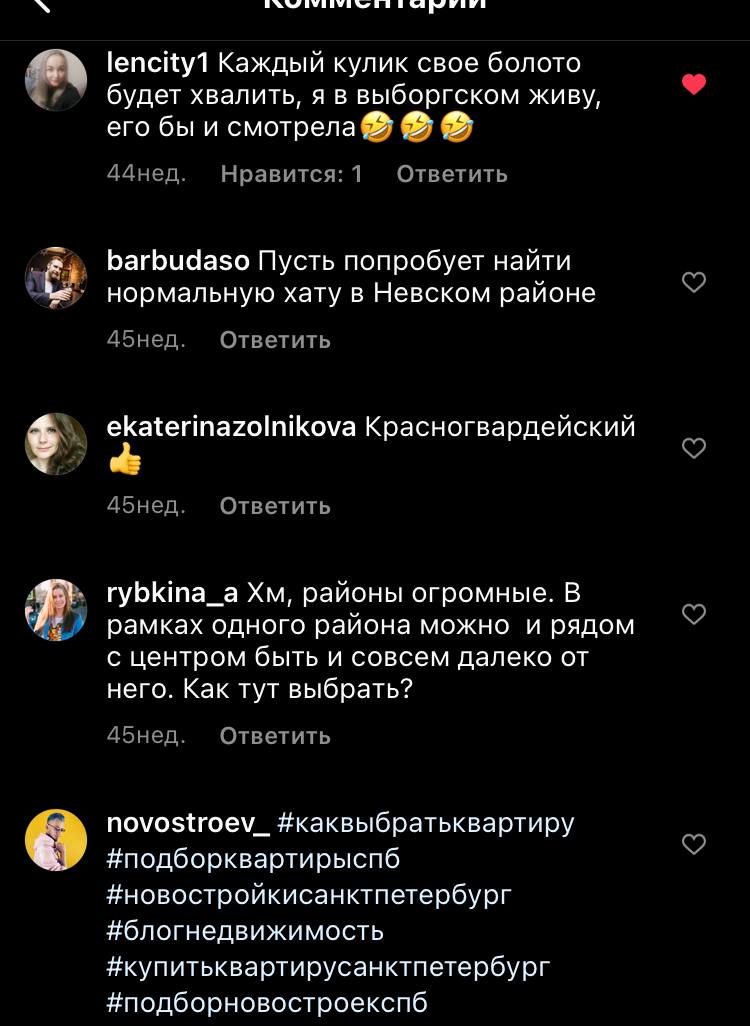Image resolution: width=750 pixels, height=1026 pixels.
Task: Open rybkina_a's profile avatar
Action: point(56,610)
